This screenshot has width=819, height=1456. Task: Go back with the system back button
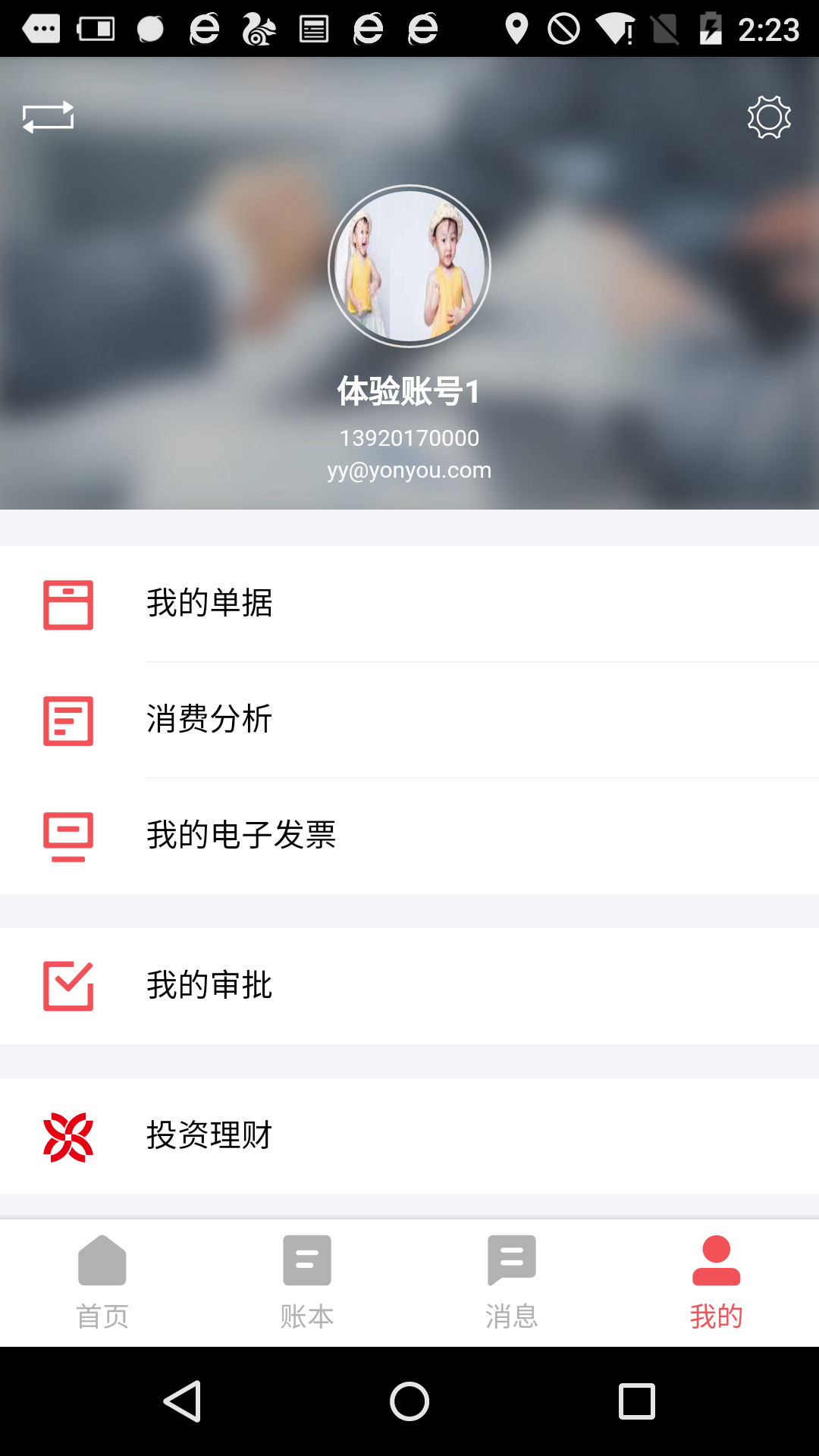[182, 1401]
